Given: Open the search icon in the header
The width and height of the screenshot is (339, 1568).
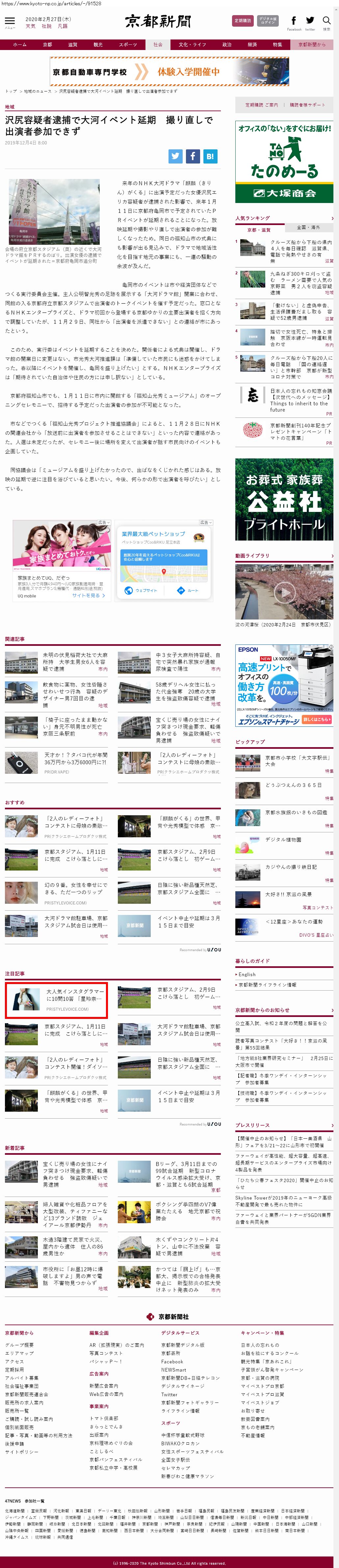Looking at the screenshot, I should [327, 21].
